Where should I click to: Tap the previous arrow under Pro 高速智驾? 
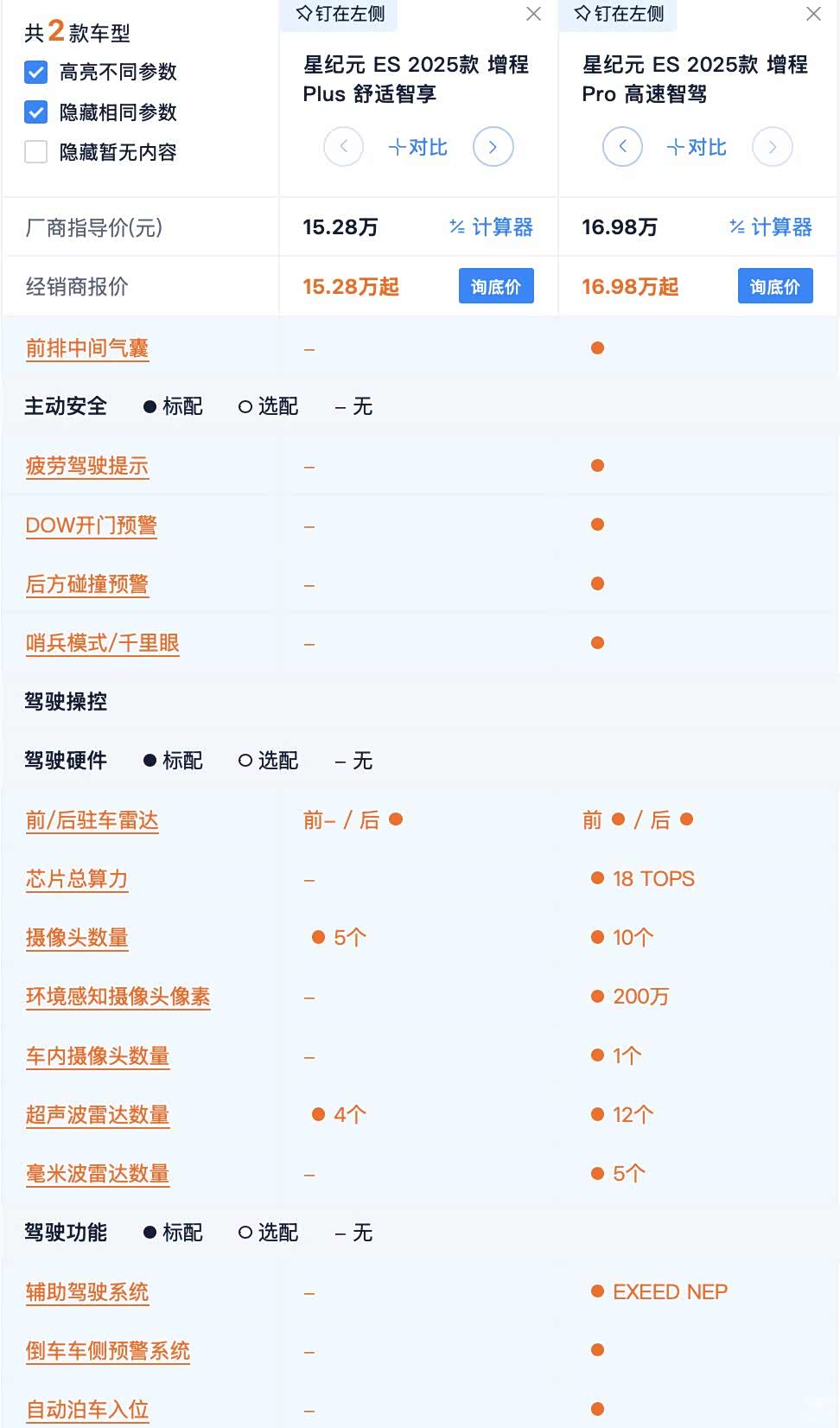622,147
